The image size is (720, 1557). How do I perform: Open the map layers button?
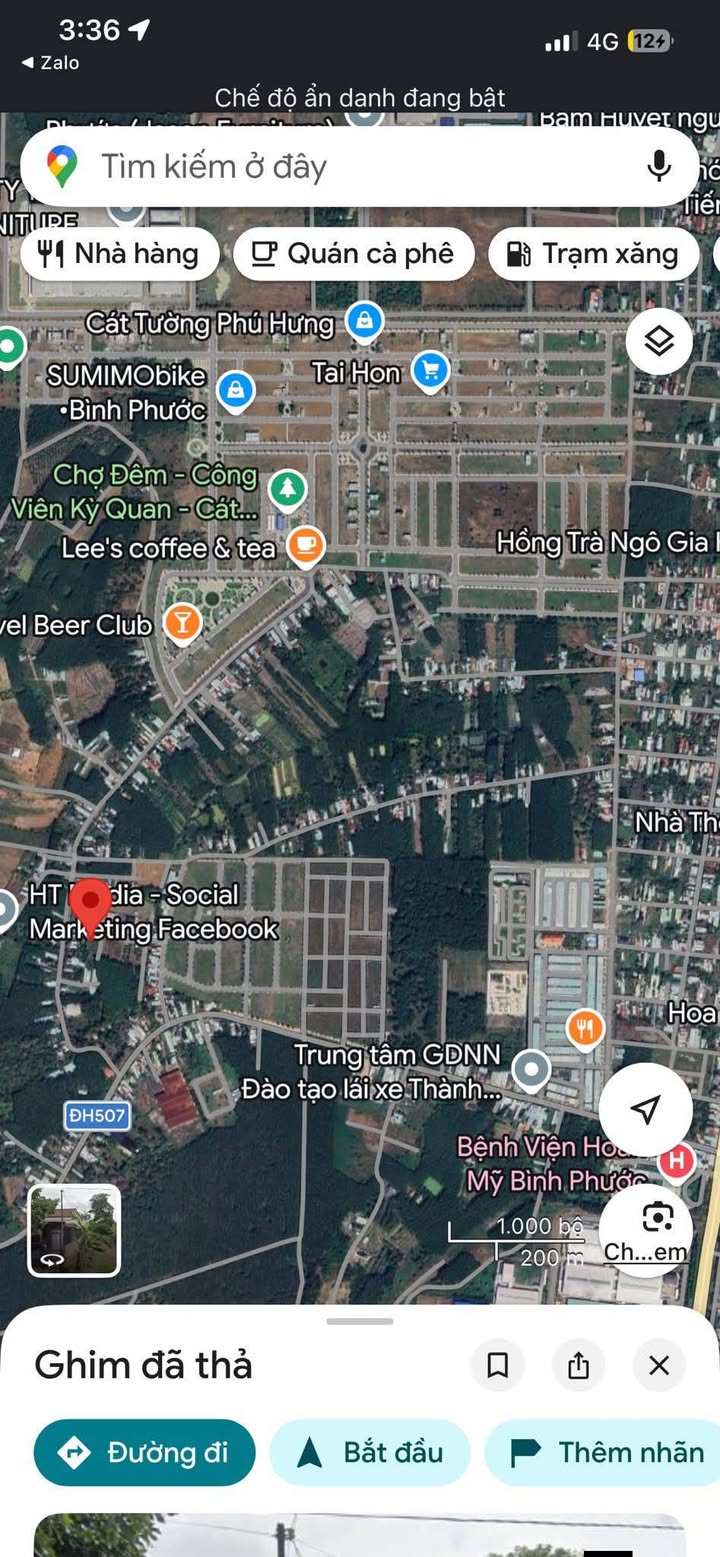pyautogui.click(x=659, y=342)
